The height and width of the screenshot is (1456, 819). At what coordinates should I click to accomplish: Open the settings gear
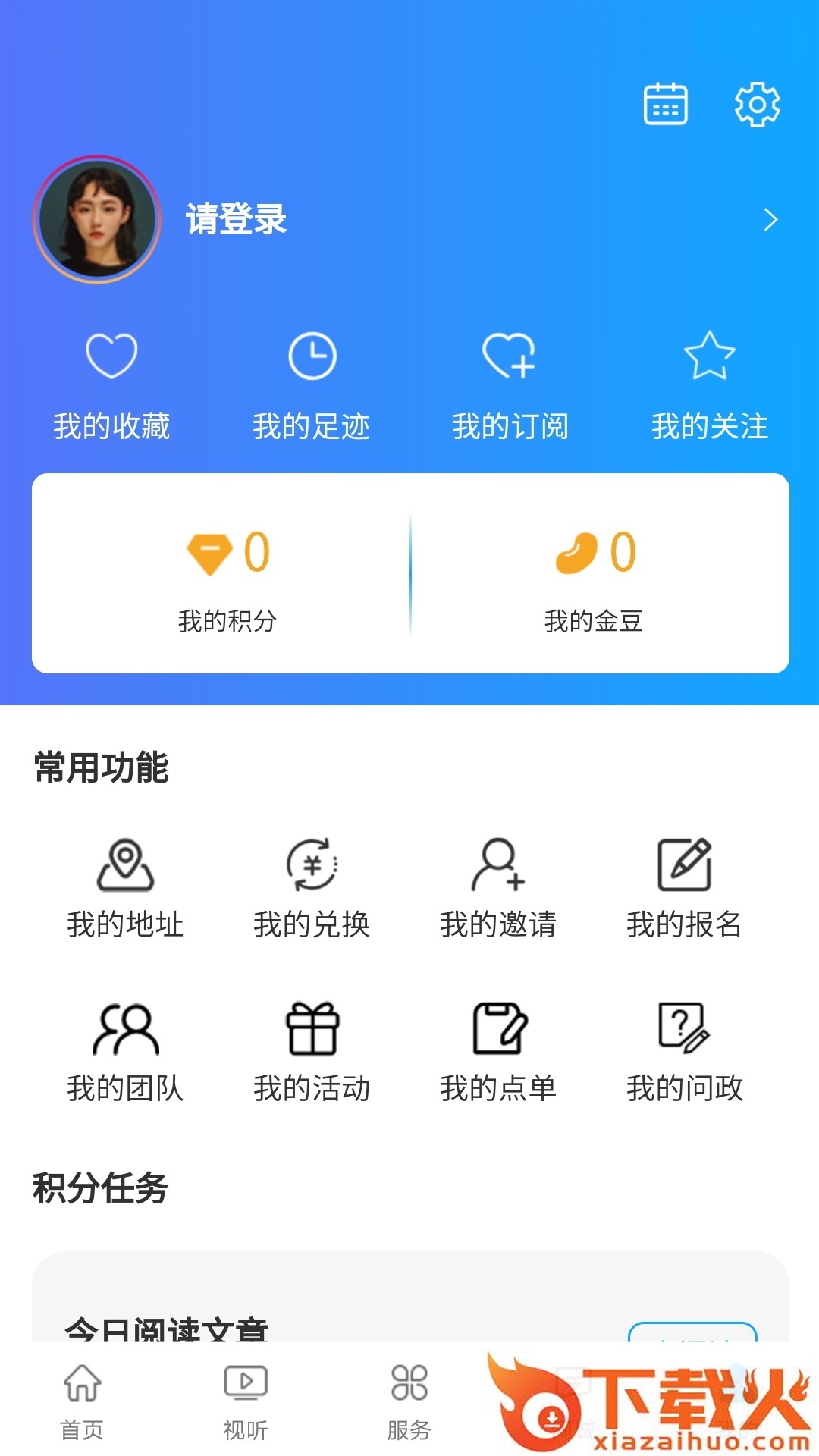tap(757, 104)
